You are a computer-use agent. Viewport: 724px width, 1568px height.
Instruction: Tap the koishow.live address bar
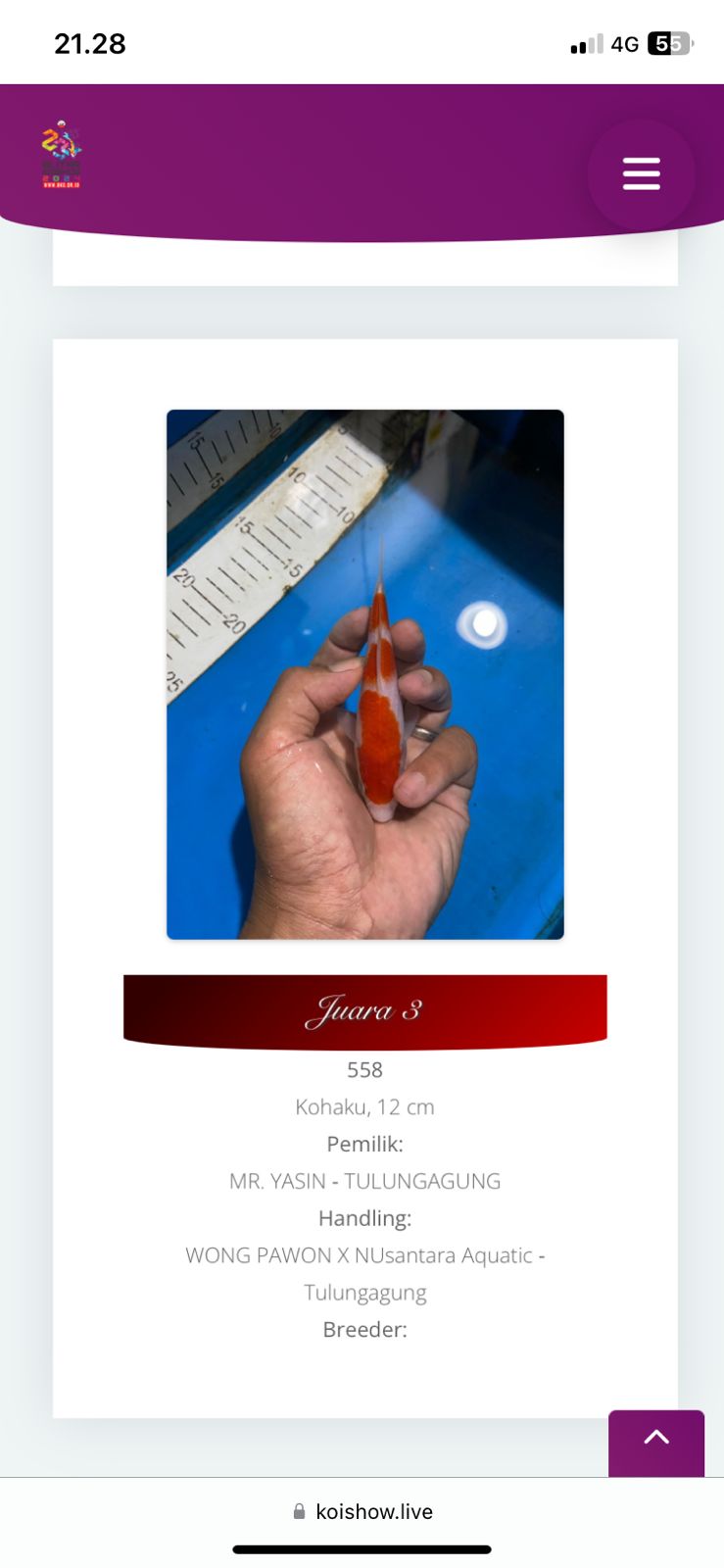coord(362,1511)
